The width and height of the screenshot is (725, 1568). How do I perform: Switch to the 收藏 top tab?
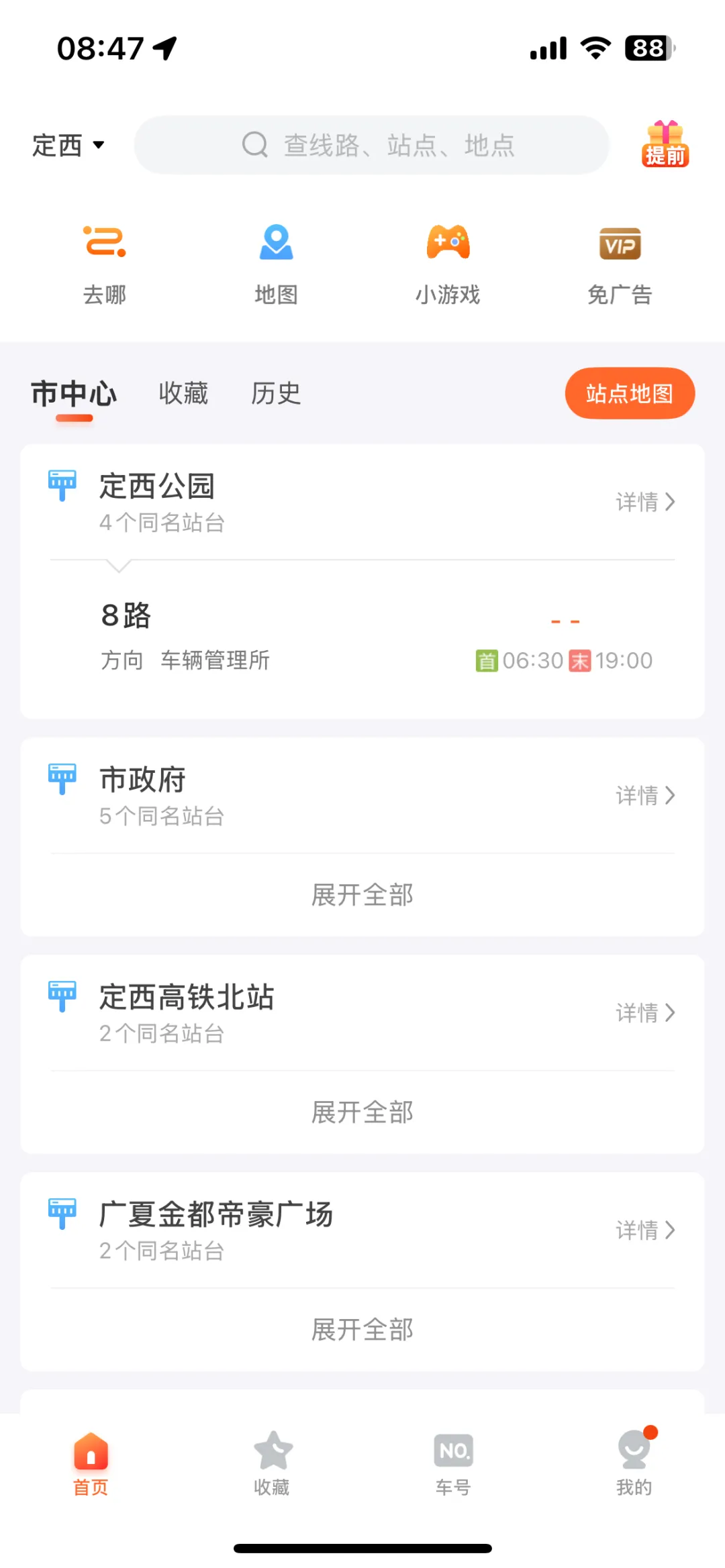pos(183,393)
